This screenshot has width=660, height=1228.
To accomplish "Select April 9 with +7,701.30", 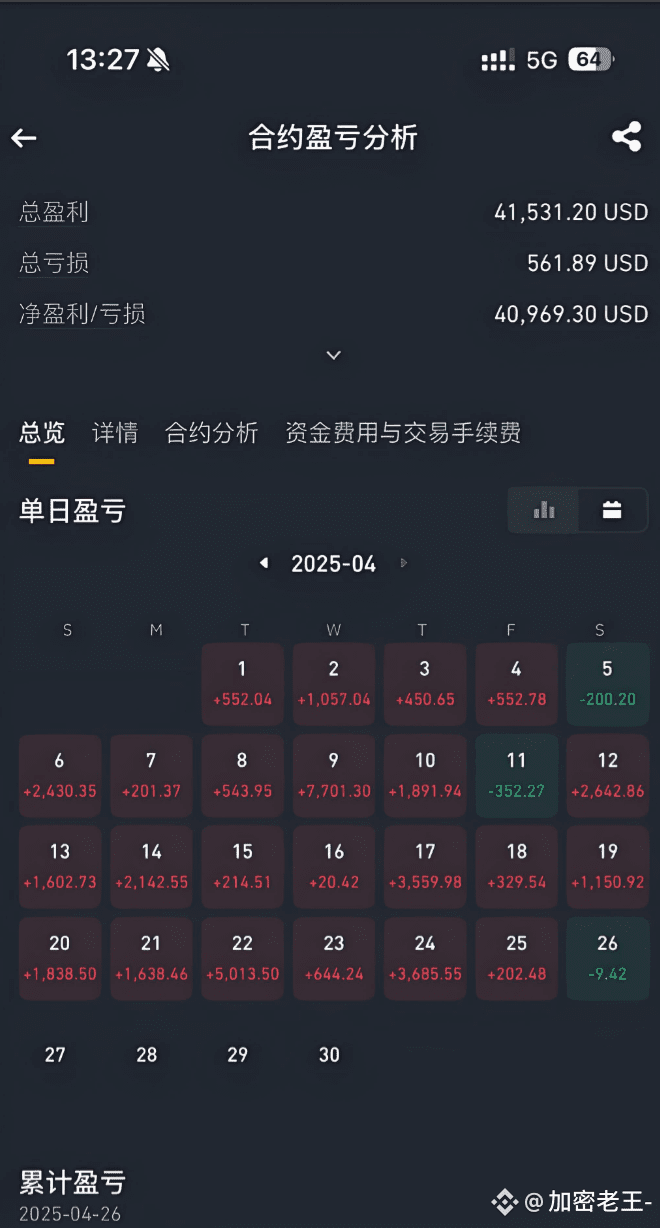I will 334,775.
